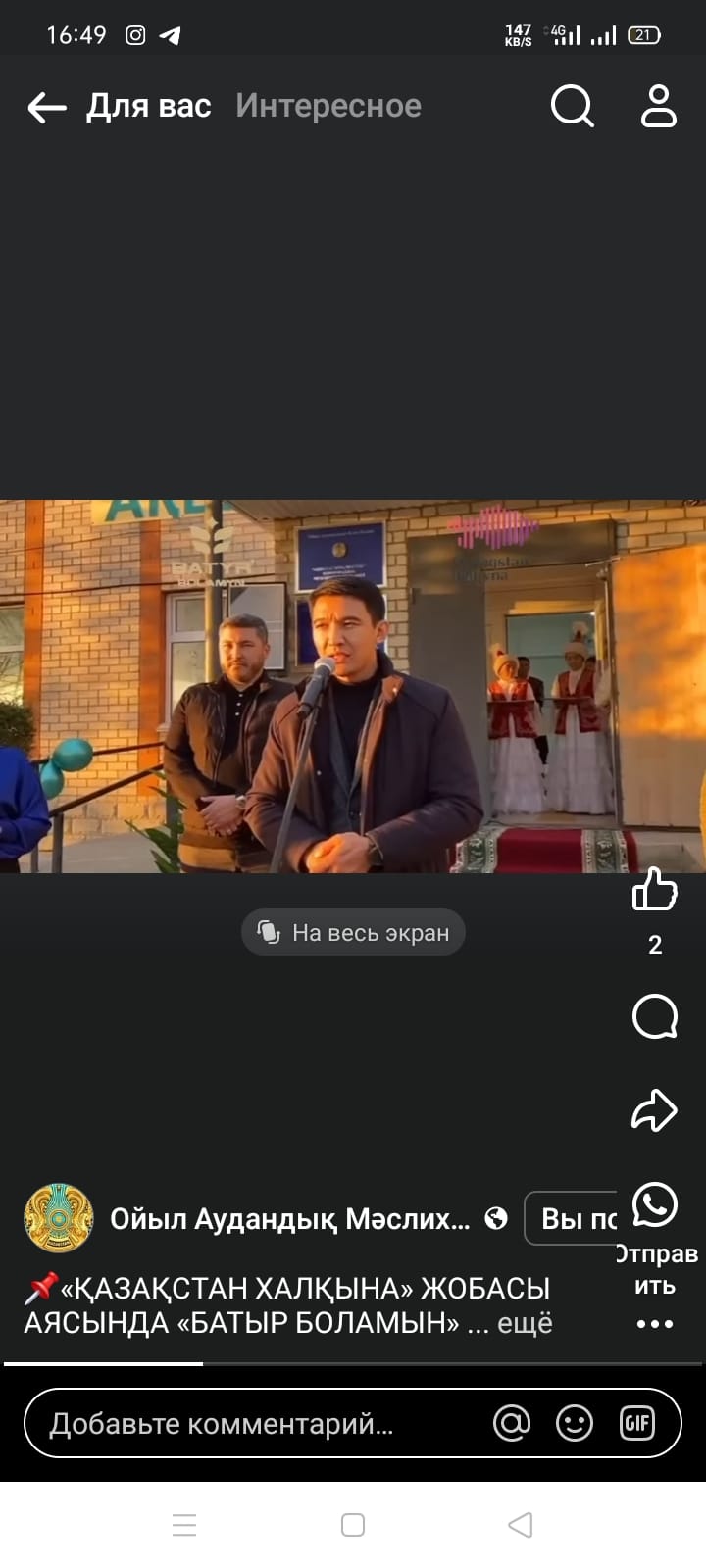Like this video with thumbs up

click(x=654, y=891)
